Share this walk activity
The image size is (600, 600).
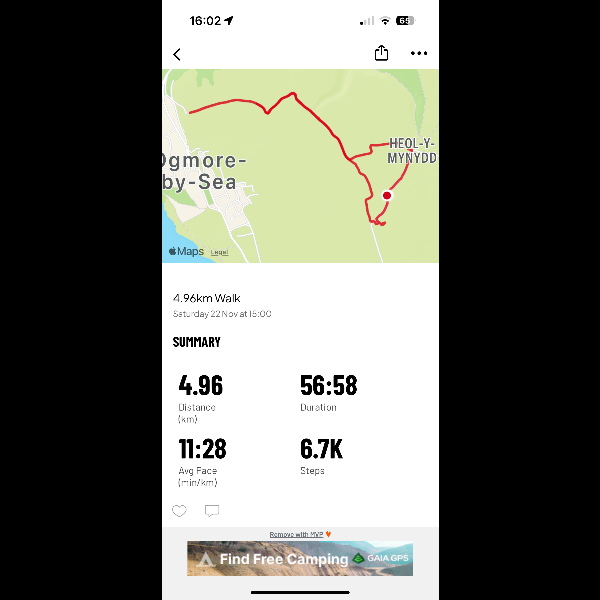tap(381, 53)
